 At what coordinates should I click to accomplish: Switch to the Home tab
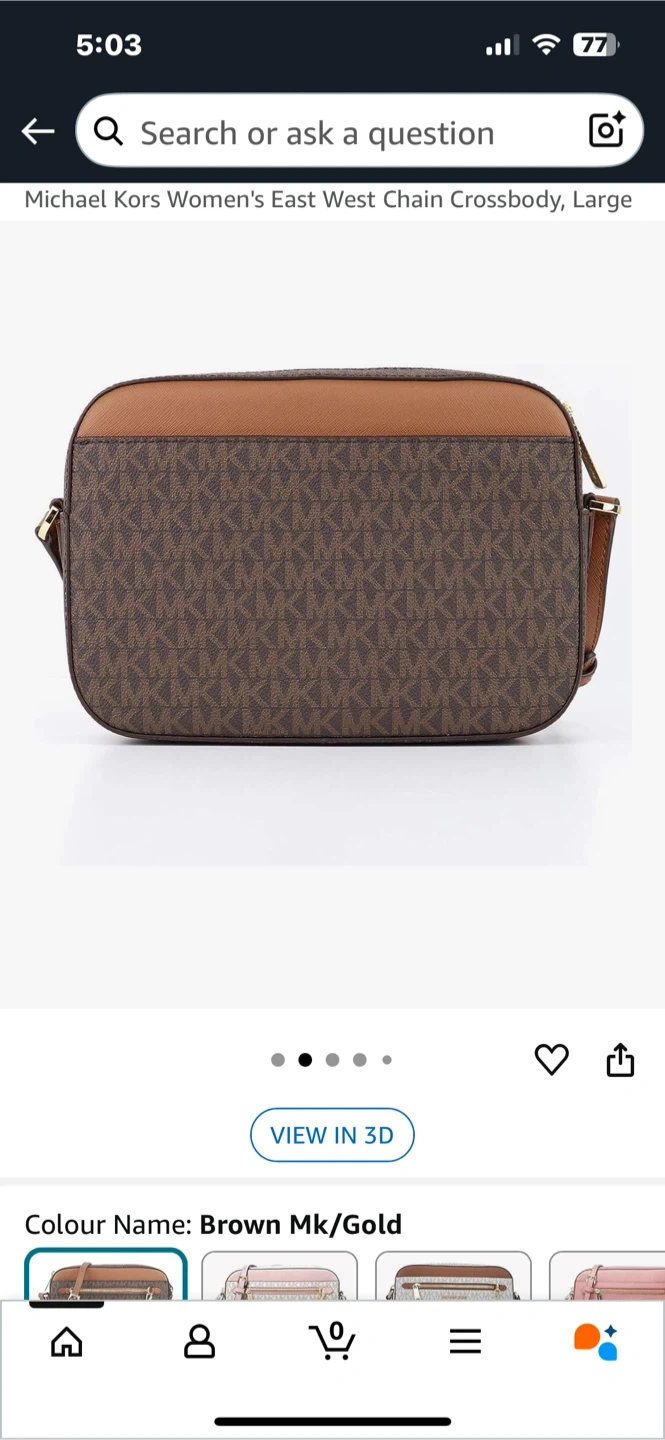pyautogui.click(x=67, y=1342)
